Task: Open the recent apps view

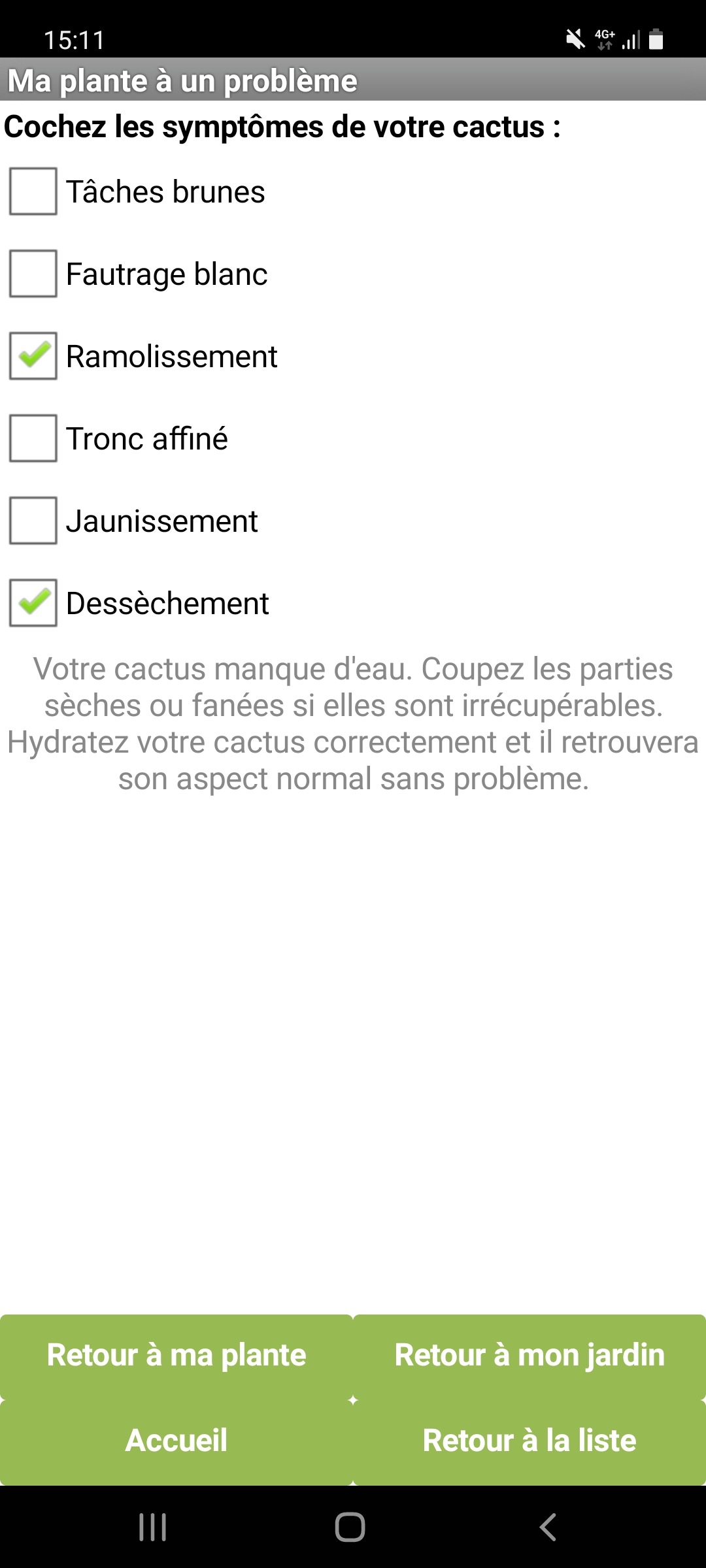Action: [x=153, y=1527]
